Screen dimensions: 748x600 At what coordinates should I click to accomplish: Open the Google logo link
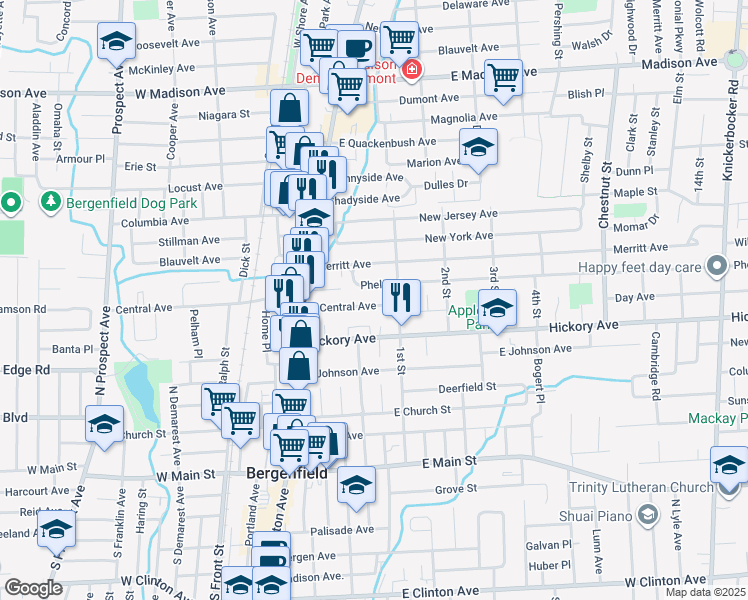click(x=33, y=589)
